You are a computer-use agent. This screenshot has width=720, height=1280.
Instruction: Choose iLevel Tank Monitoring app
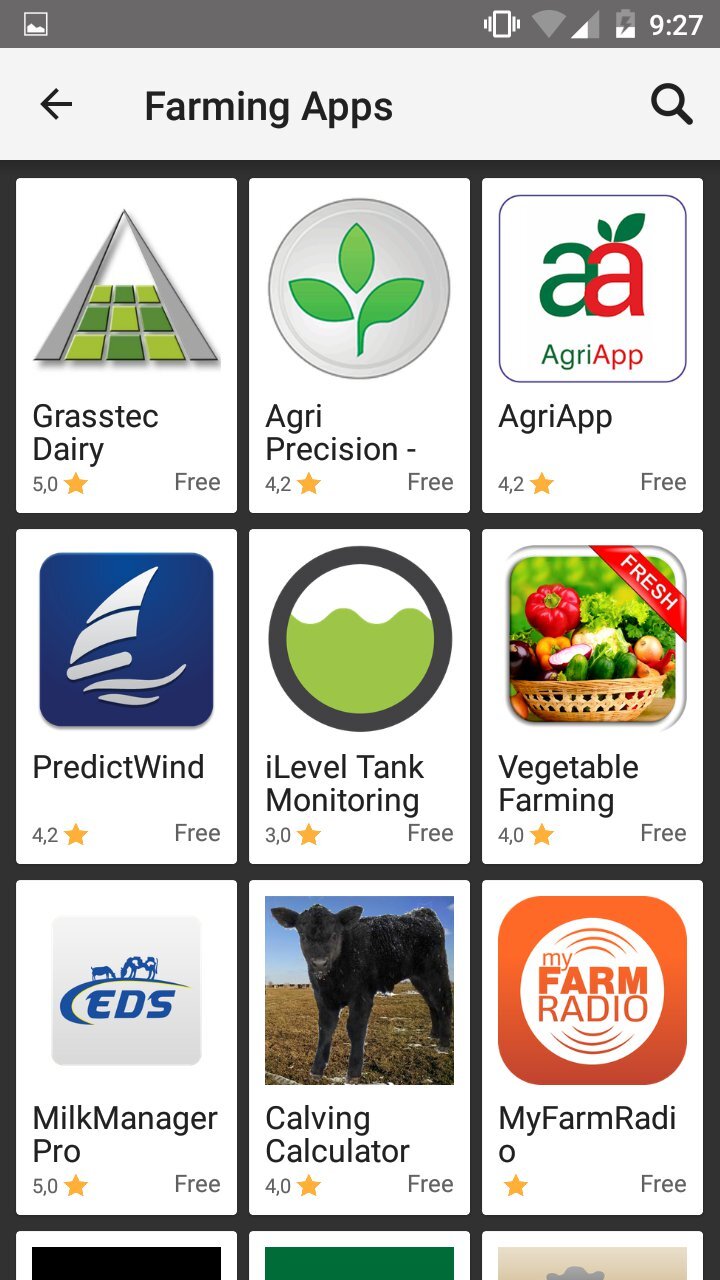click(x=359, y=696)
